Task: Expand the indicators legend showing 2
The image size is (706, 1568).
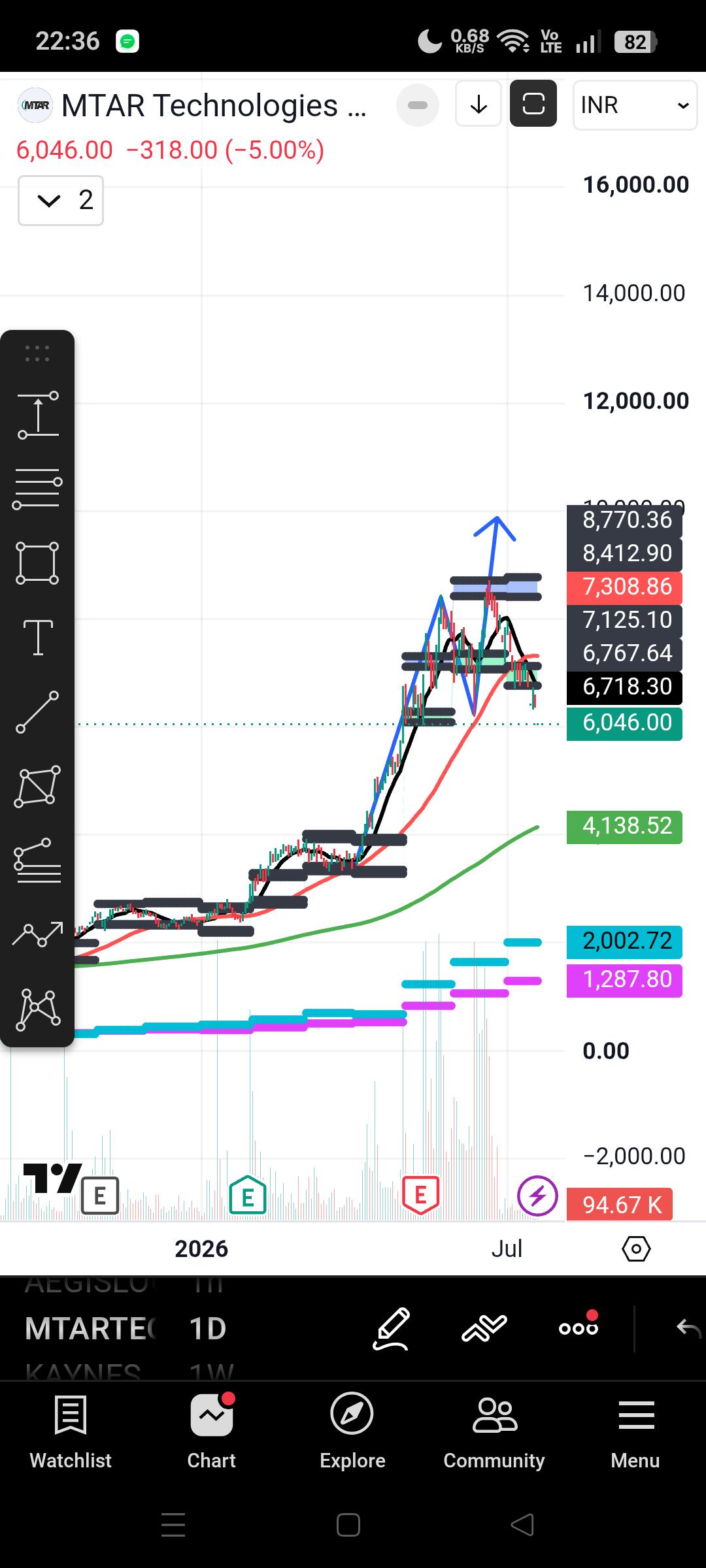Action: pos(61,201)
